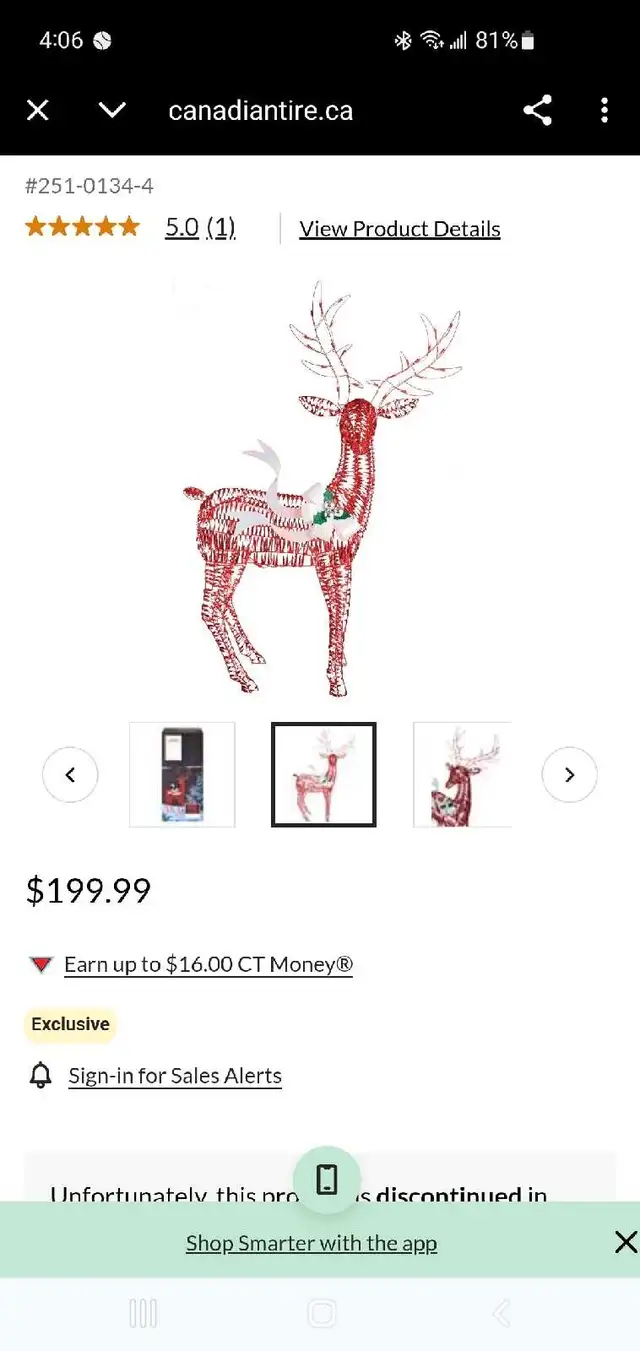Tap Sign-in for Sales Alerts

click(x=175, y=1076)
